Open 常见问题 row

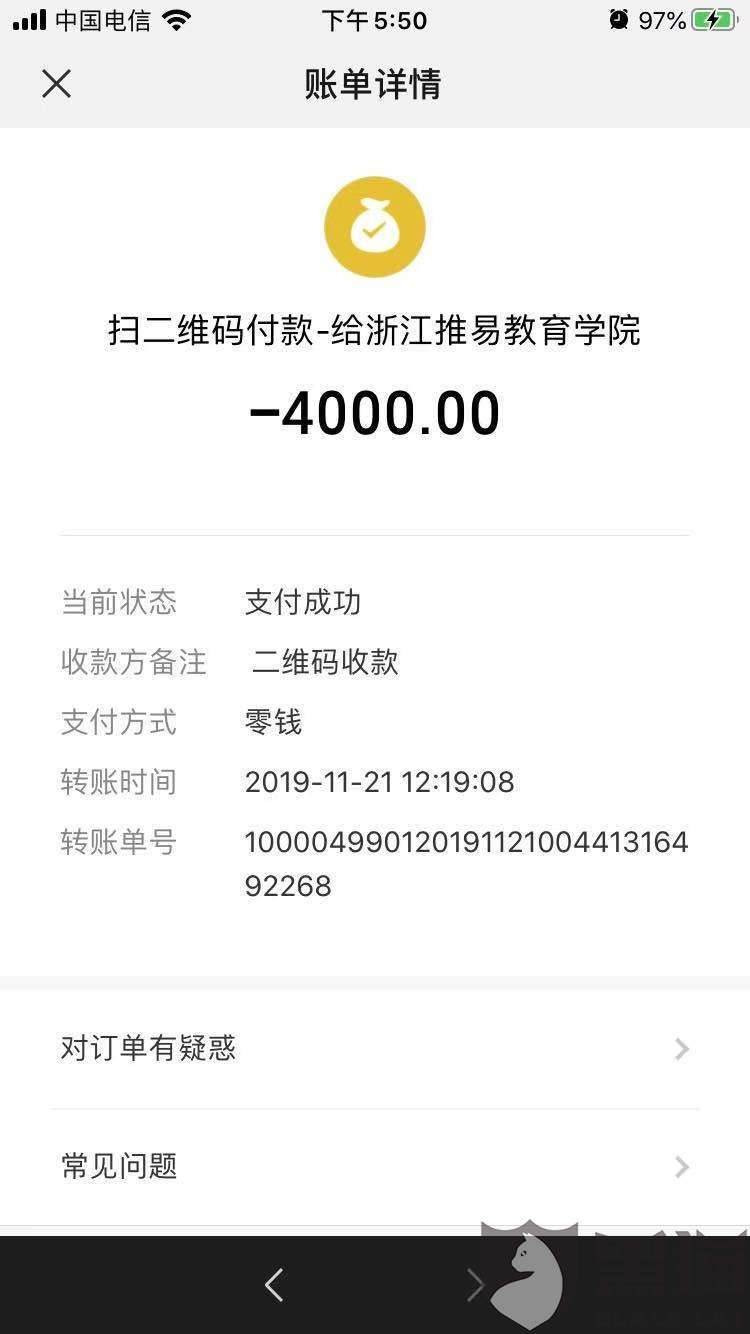374,1166
